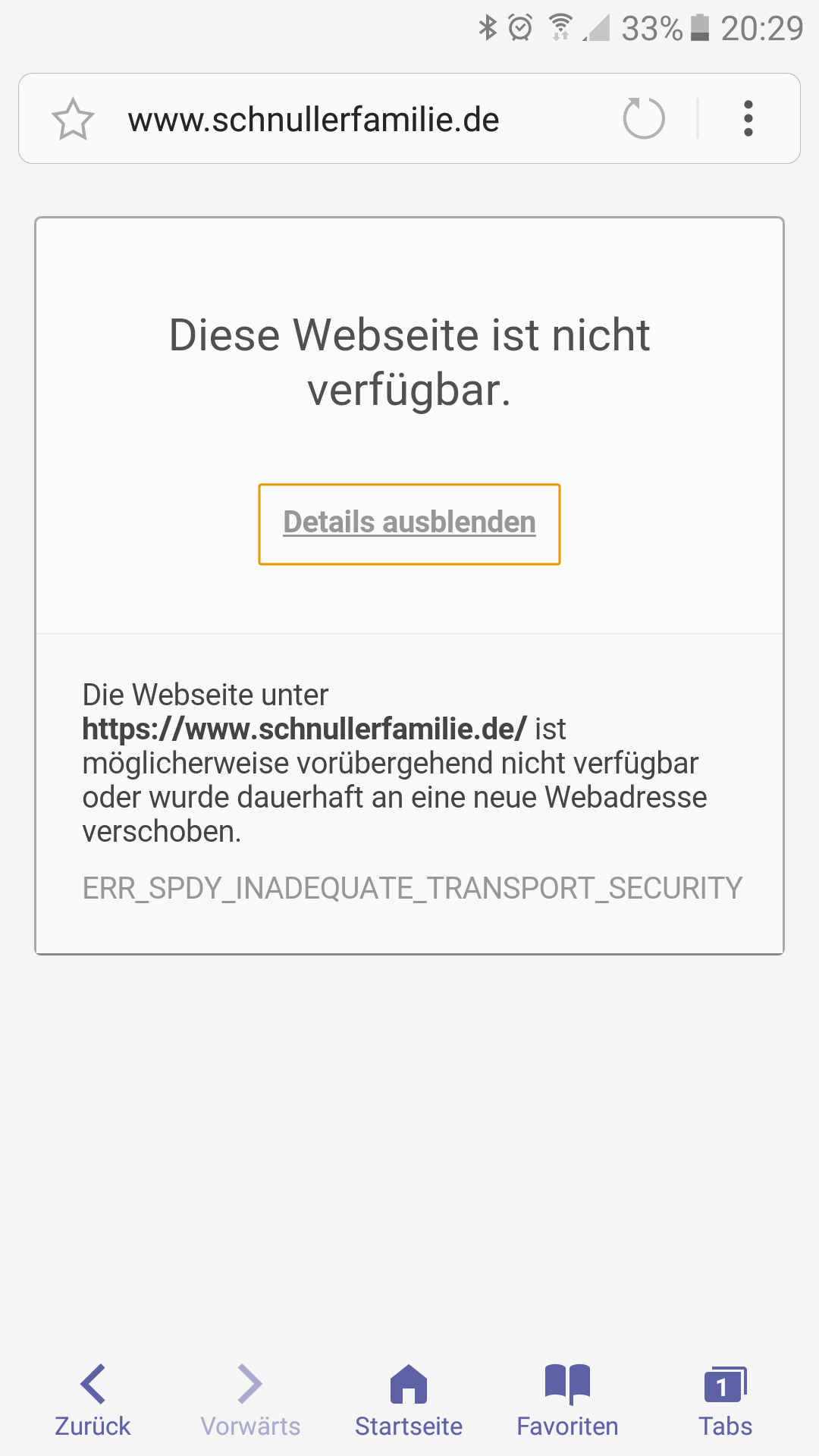Hide details via Details ausblenden

[x=409, y=524]
